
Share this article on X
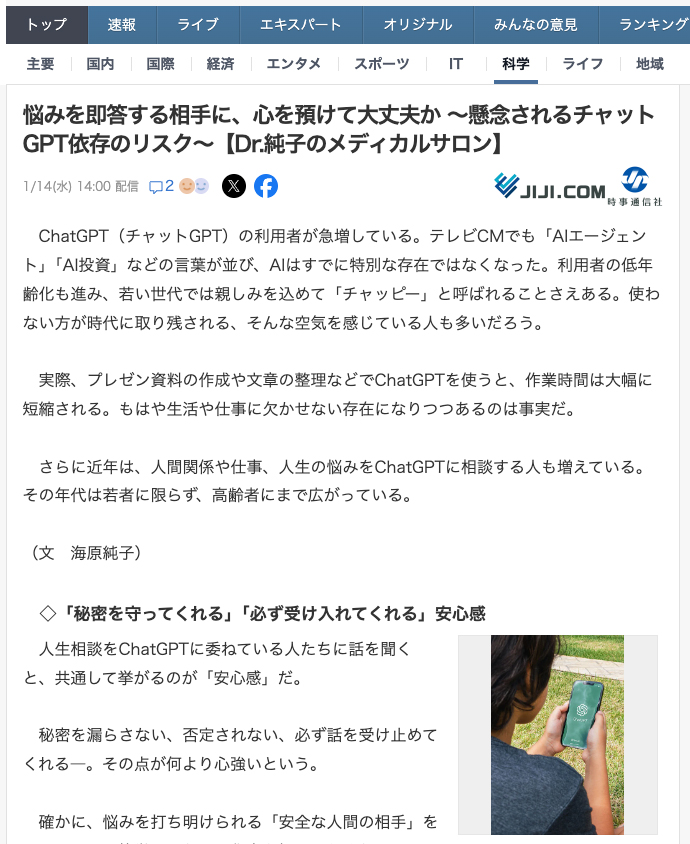tap(233, 186)
